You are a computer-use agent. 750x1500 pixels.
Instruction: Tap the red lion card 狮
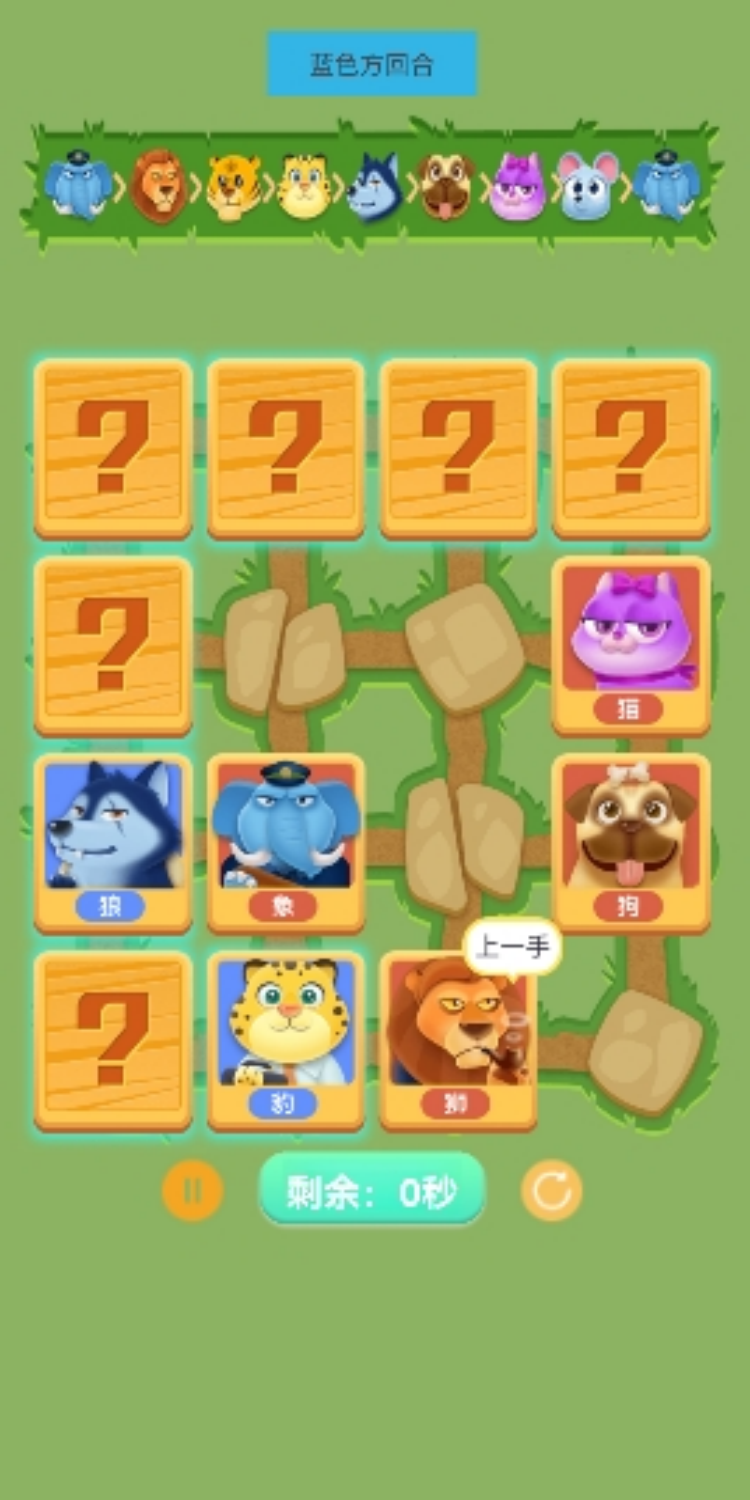click(x=458, y=1040)
